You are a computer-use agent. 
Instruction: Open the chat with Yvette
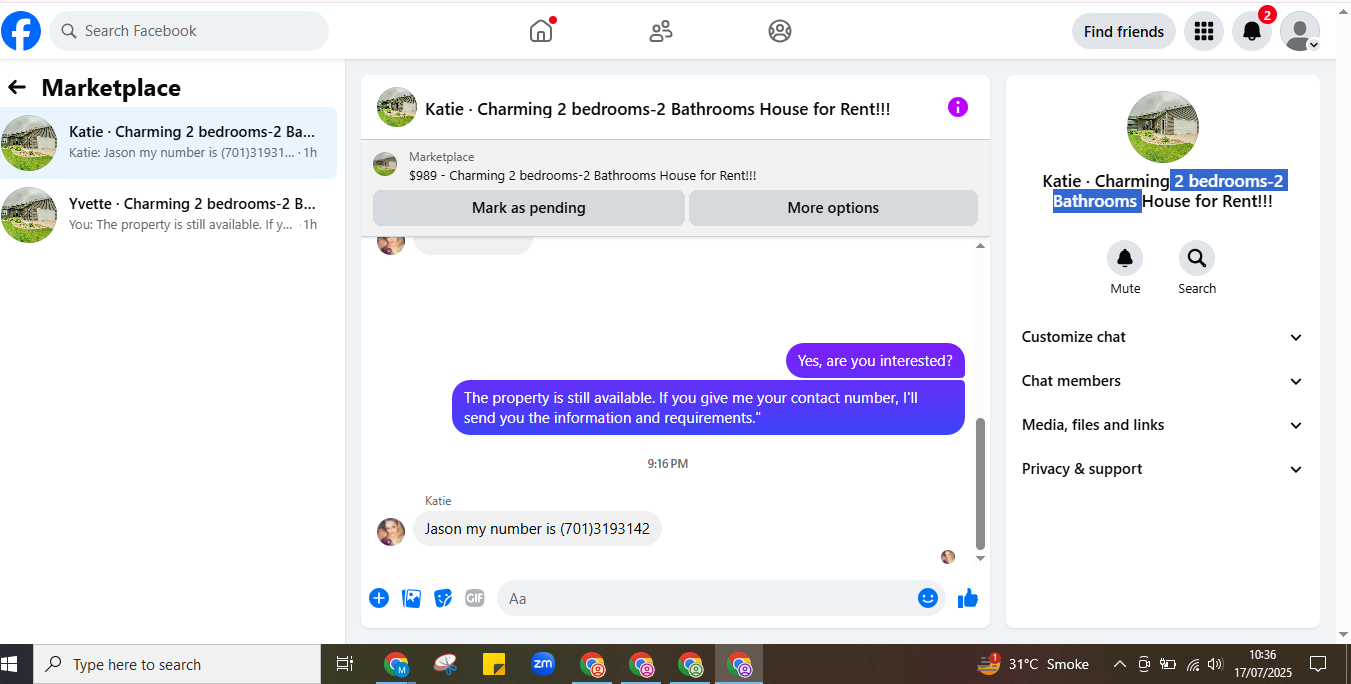tap(168, 214)
